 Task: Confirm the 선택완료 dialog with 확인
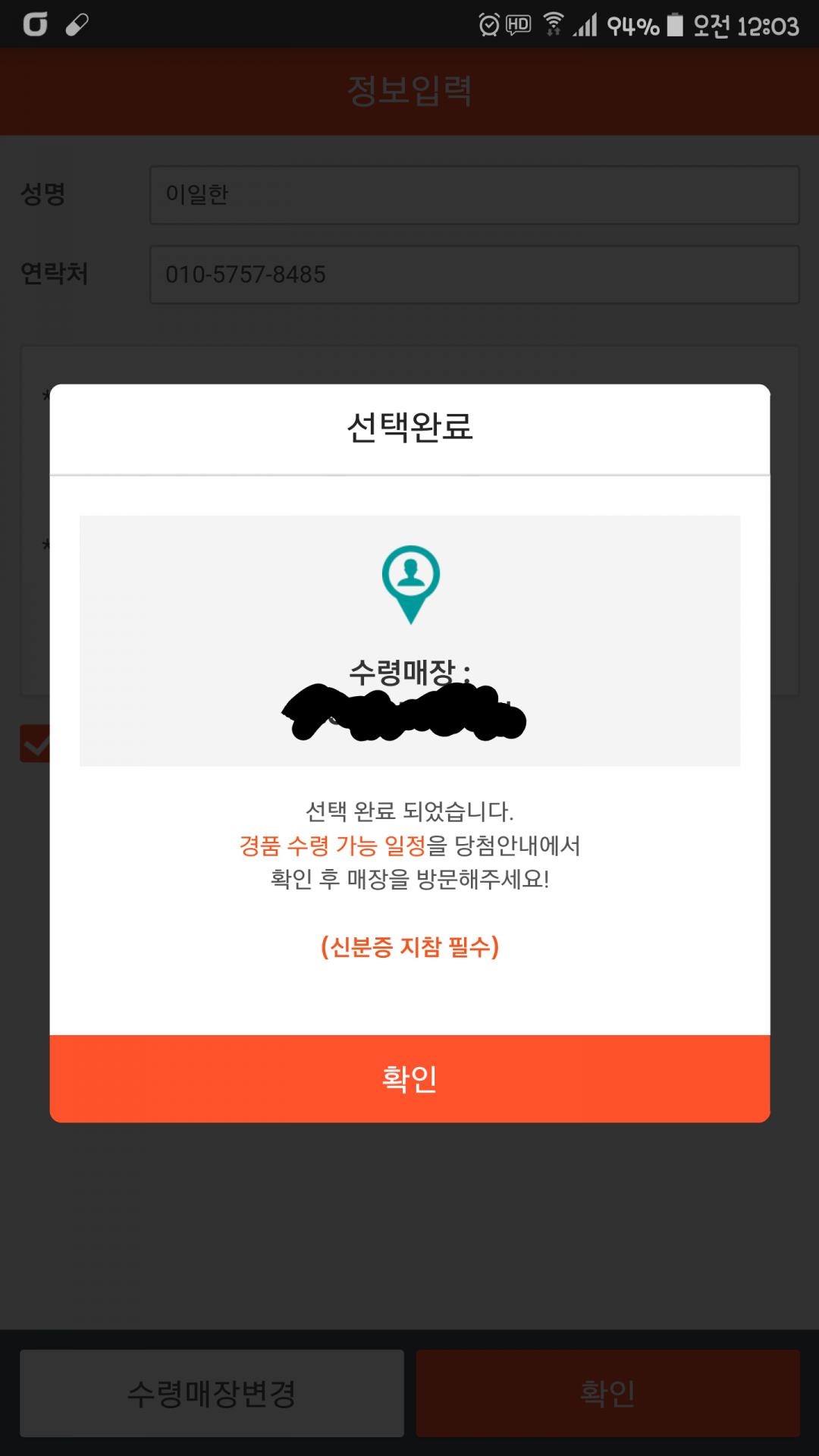pos(409,1078)
